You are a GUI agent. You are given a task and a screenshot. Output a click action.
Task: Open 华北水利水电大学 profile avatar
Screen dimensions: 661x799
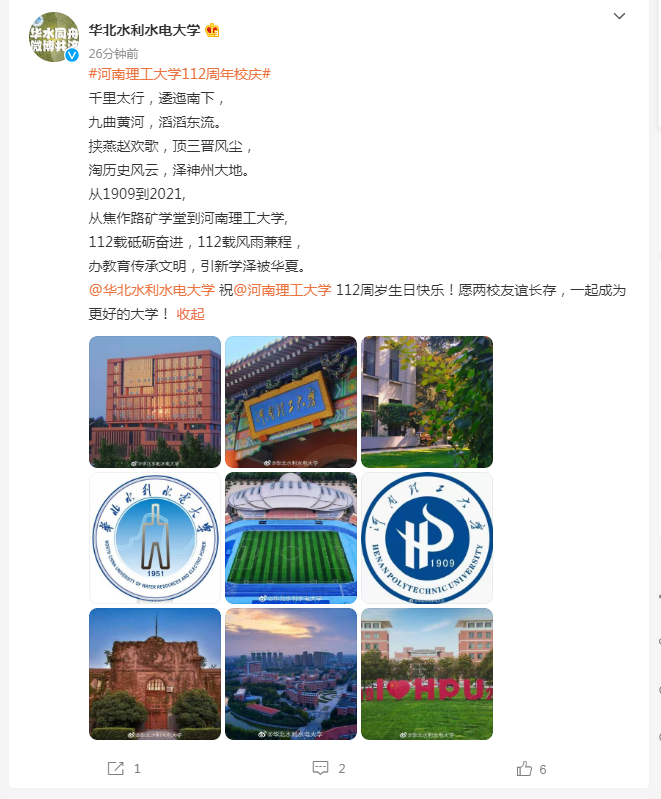[54, 37]
